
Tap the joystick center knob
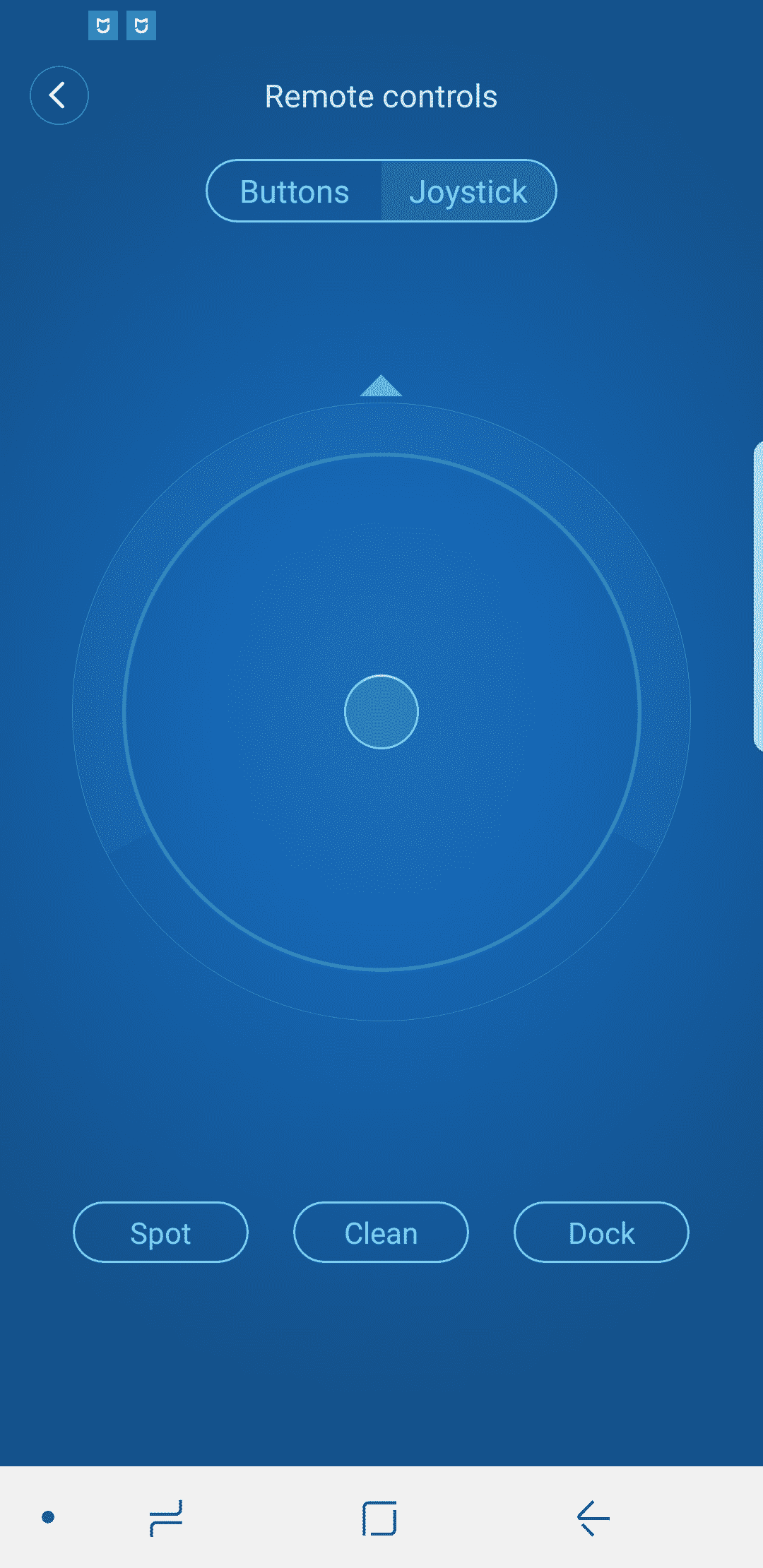(x=381, y=712)
